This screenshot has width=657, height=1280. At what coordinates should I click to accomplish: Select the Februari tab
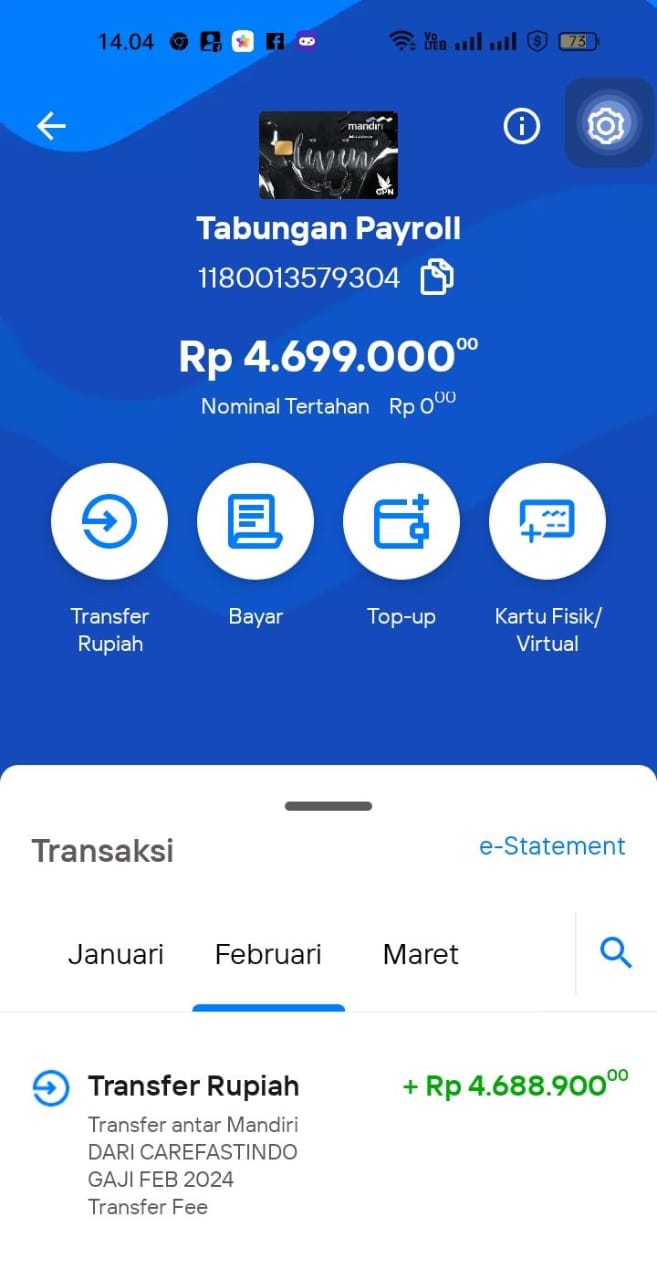point(268,954)
